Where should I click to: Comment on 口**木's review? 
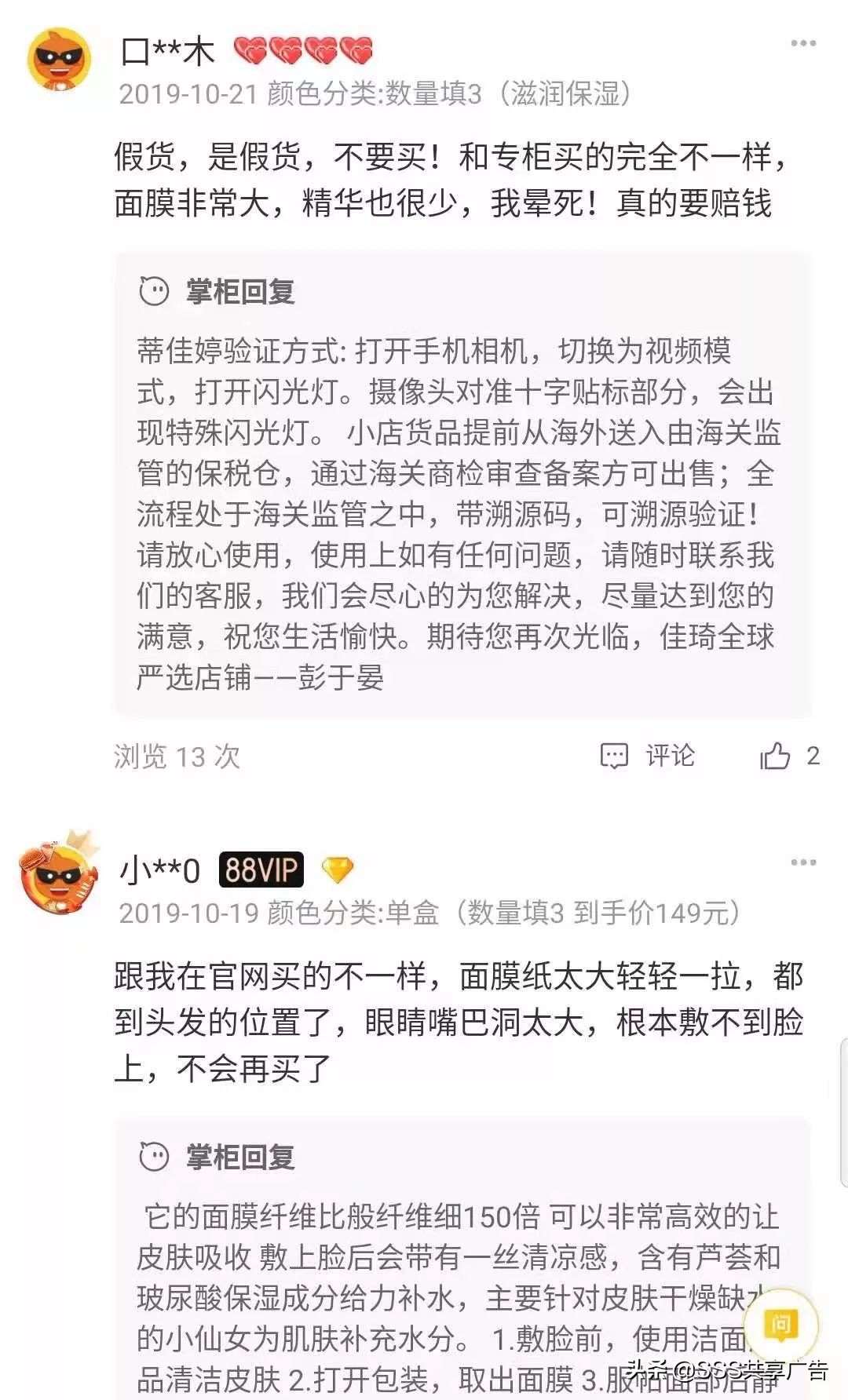pos(648,756)
